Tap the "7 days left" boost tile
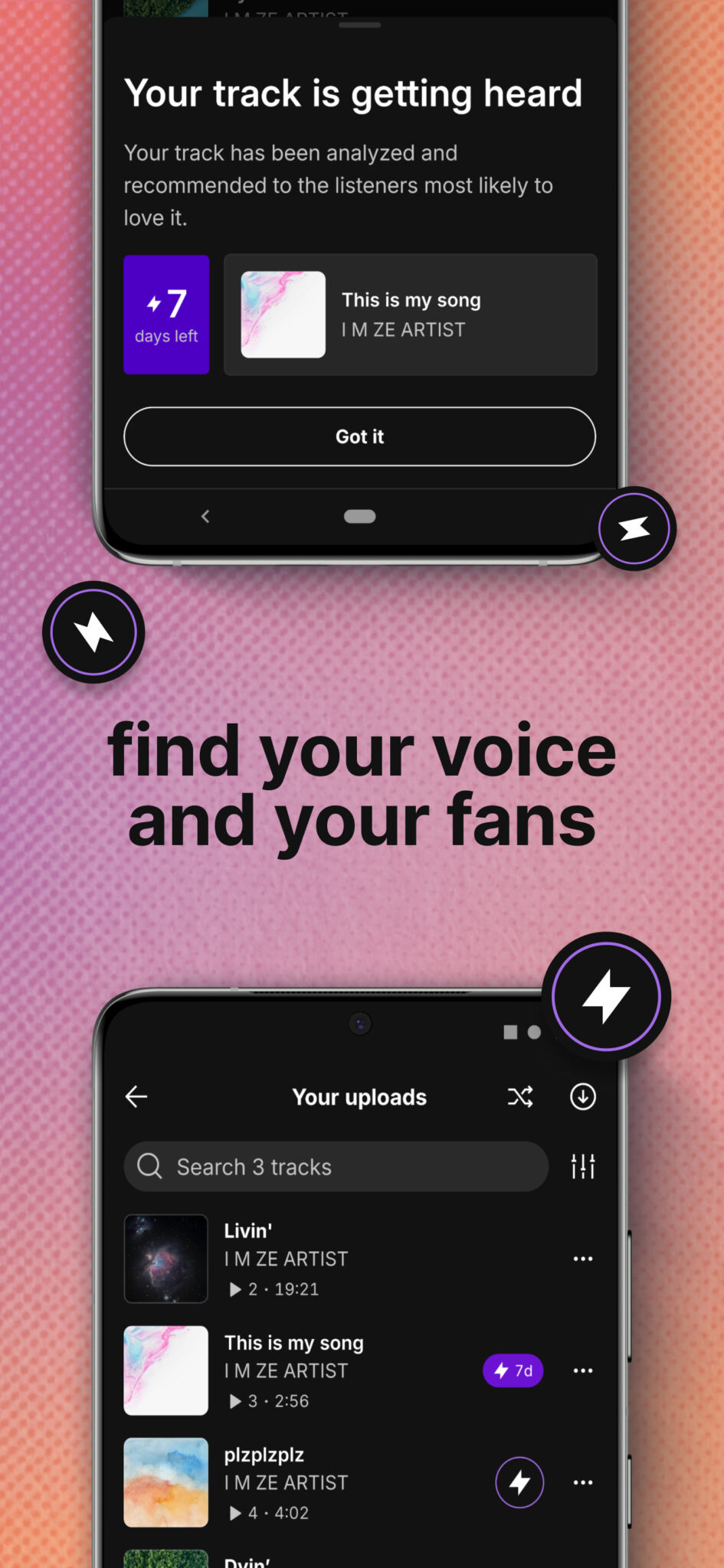 tap(166, 314)
